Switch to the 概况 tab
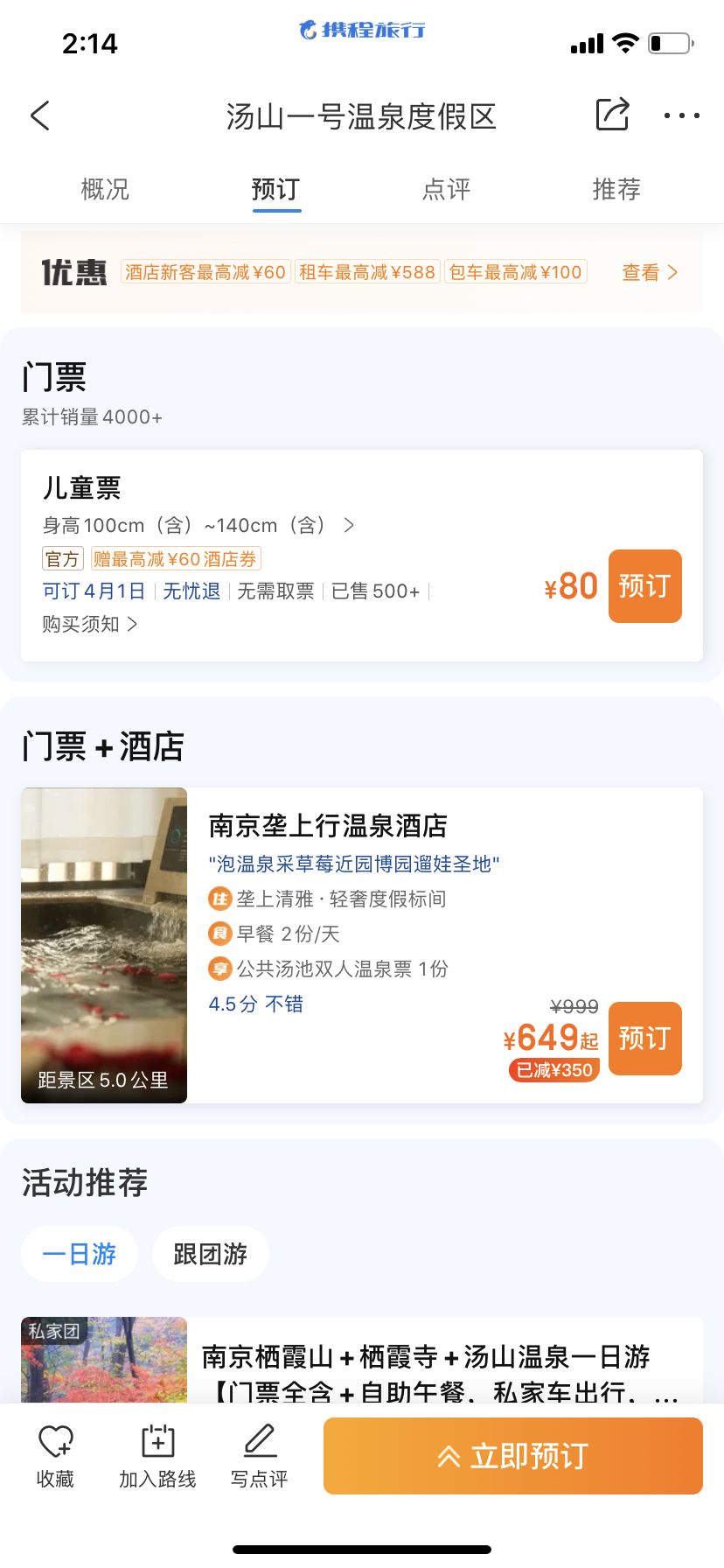Screen dimensions: 724x1568 (x=105, y=189)
